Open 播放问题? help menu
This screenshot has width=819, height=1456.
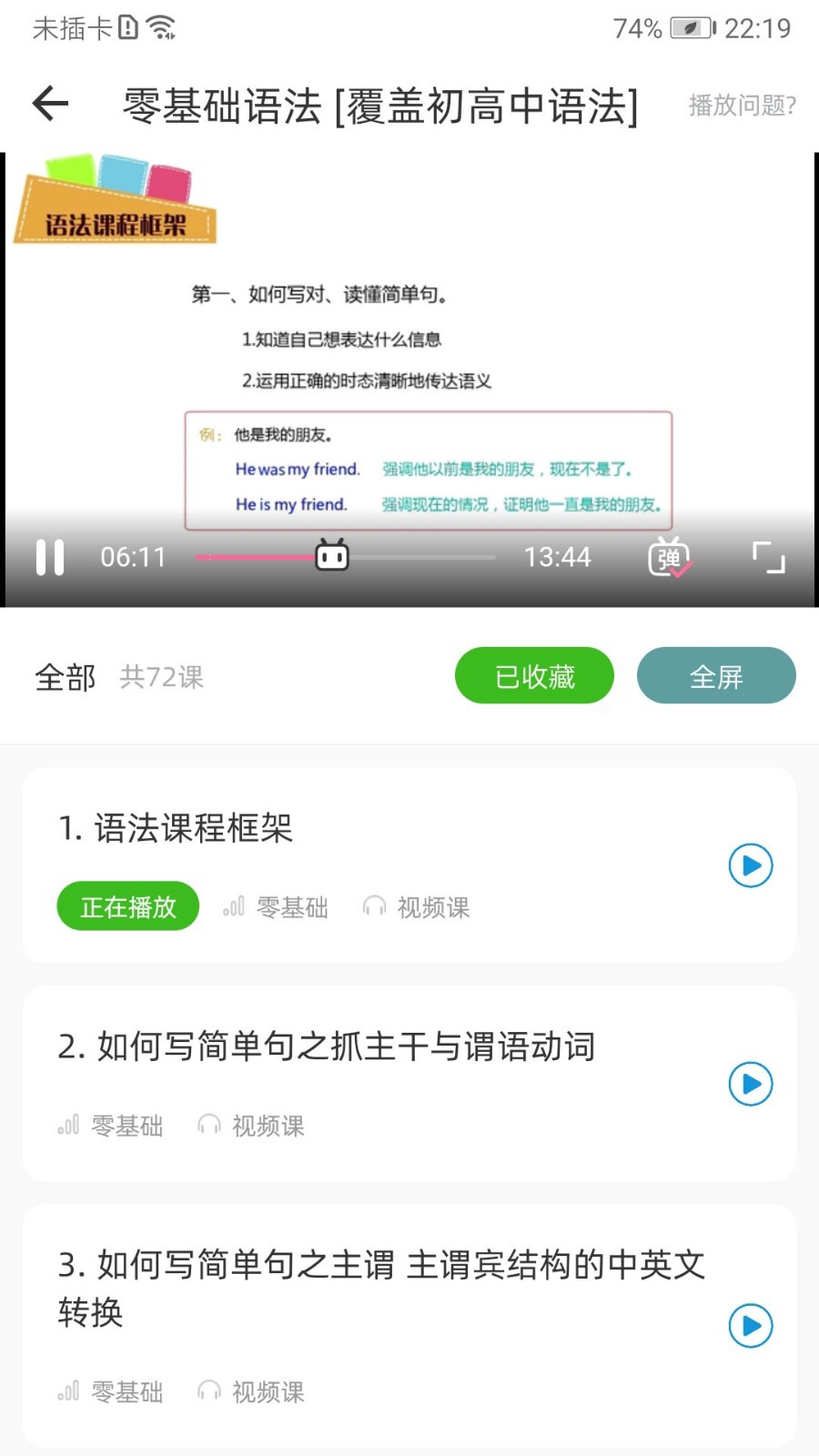(743, 107)
